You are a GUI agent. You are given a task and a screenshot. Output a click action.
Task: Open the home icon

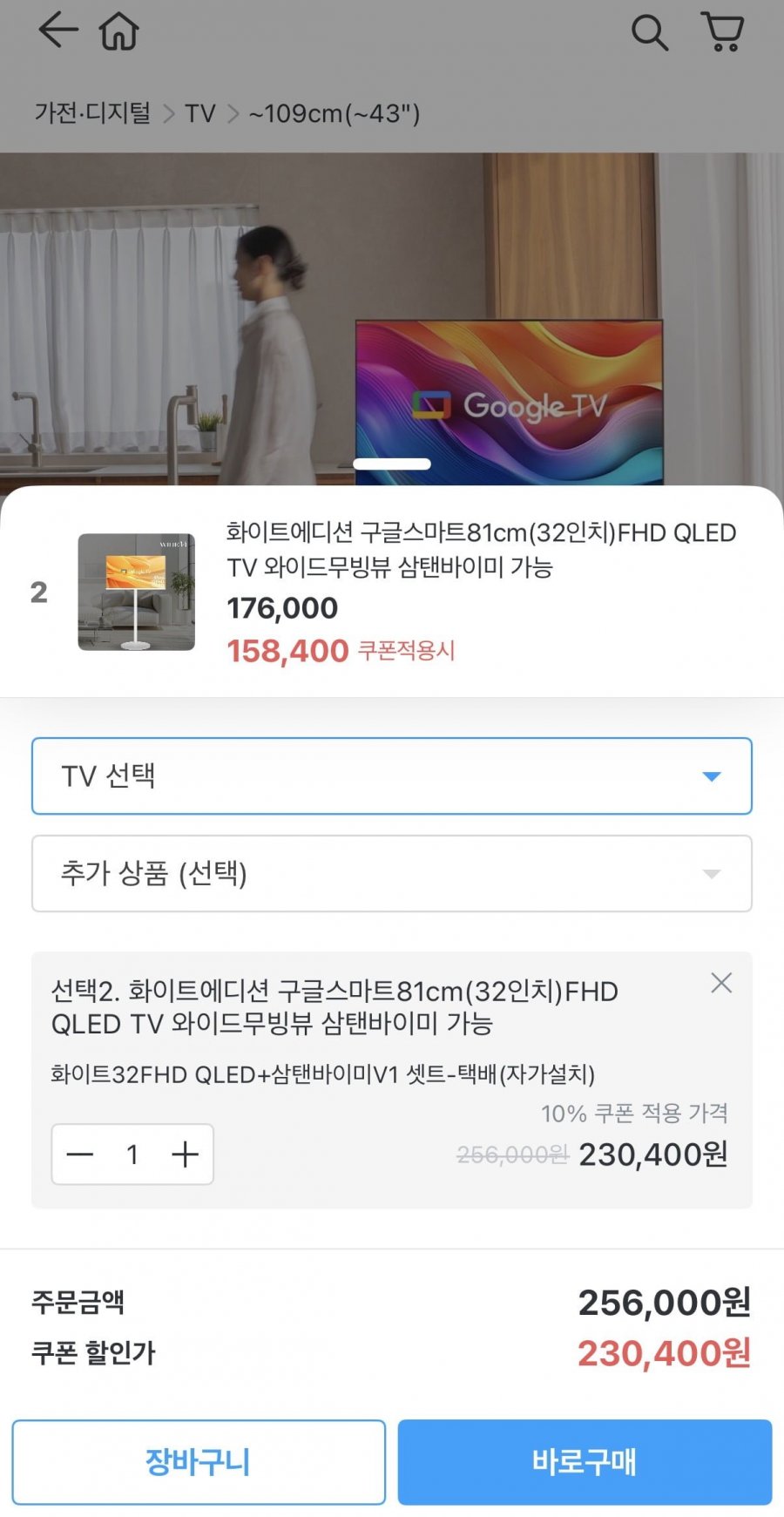click(119, 32)
